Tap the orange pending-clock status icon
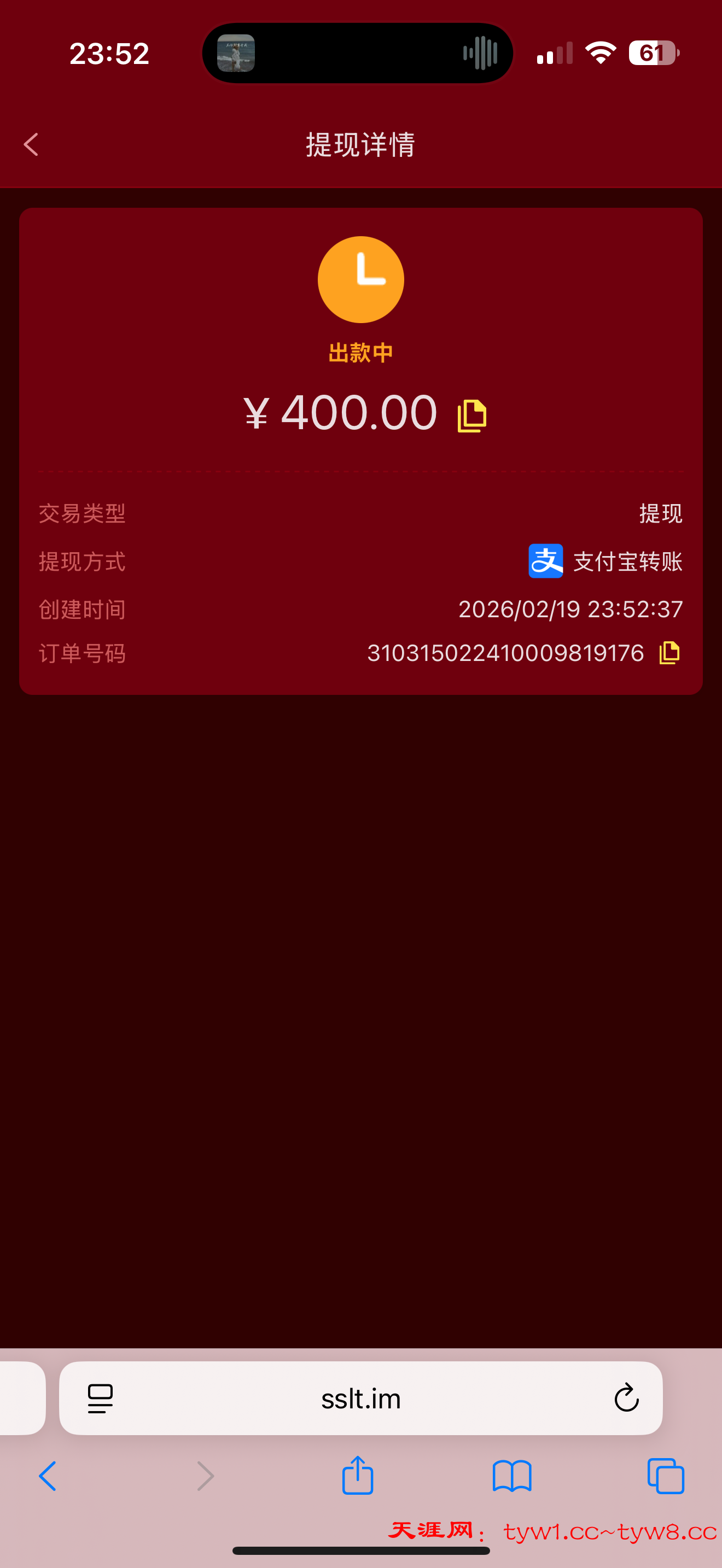The image size is (722, 1568). tap(360, 279)
